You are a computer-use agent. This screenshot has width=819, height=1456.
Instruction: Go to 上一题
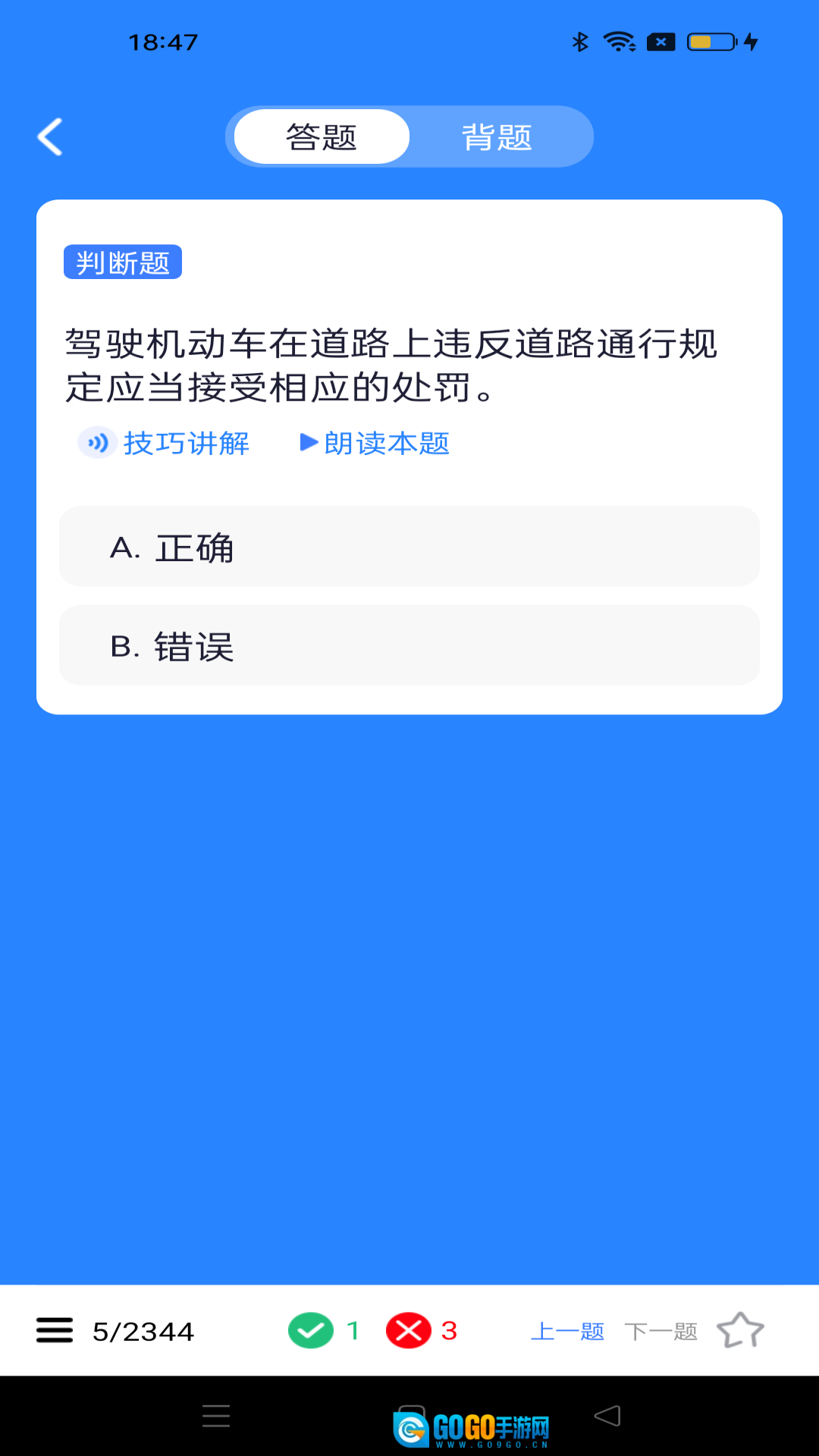(567, 1331)
